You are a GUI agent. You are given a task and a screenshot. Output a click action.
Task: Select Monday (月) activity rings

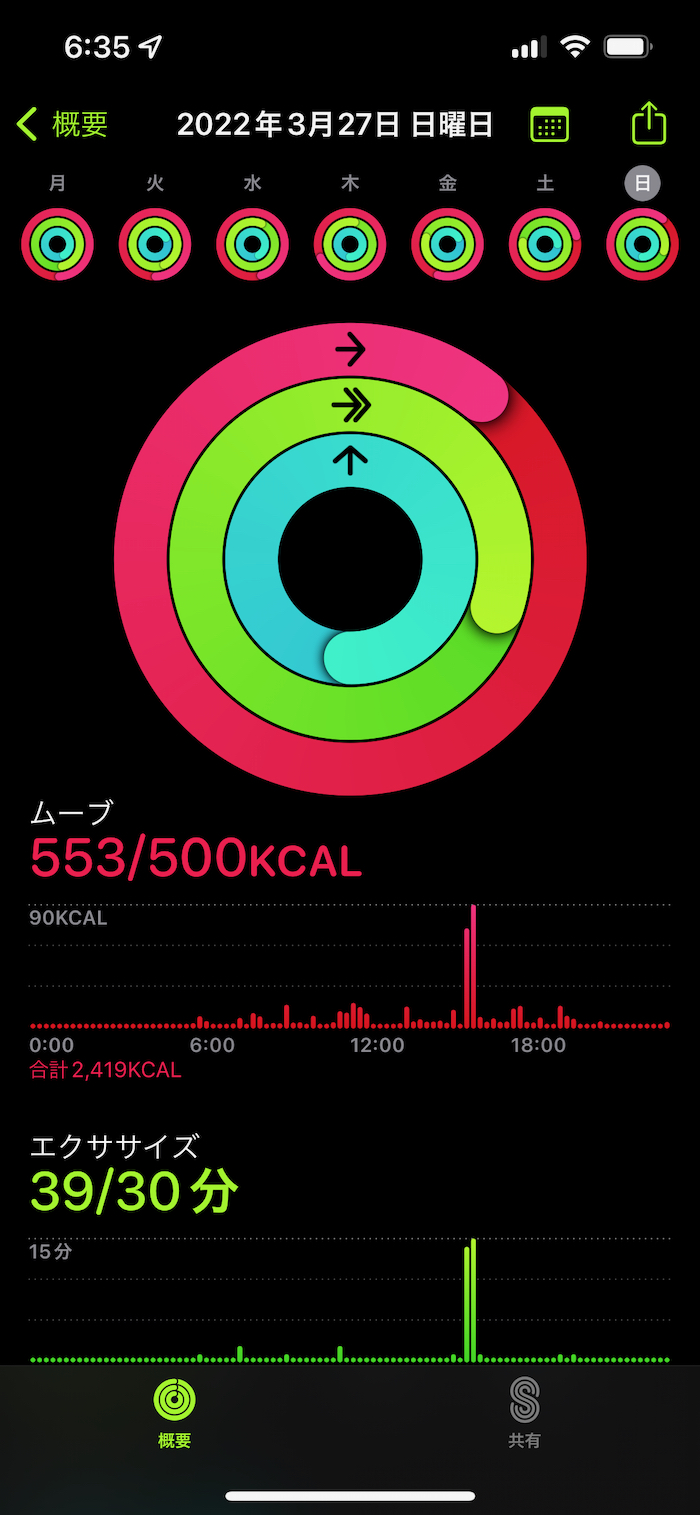pyautogui.click(x=58, y=244)
